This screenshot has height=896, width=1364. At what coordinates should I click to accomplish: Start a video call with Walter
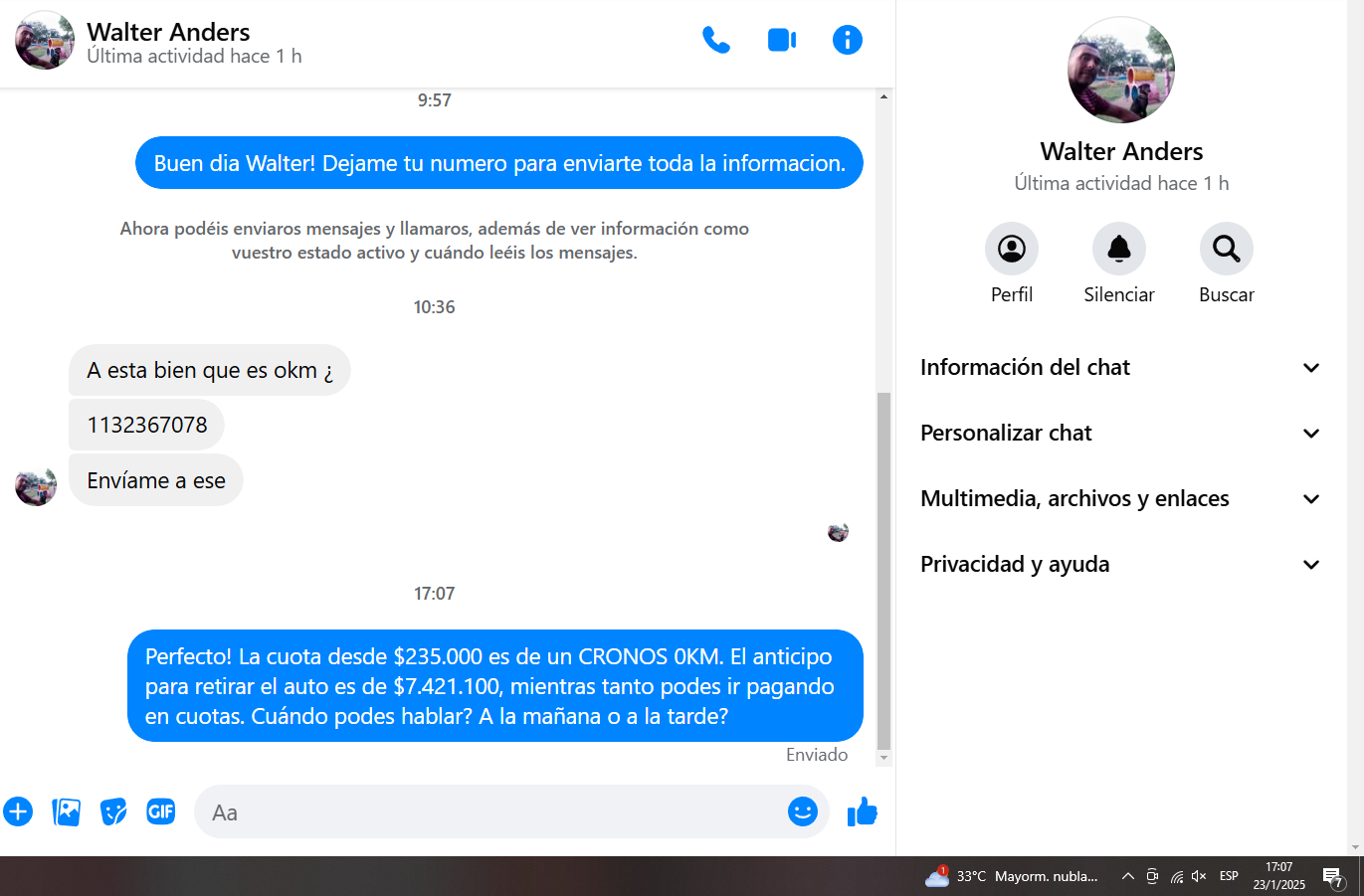pyautogui.click(x=781, y=40)
